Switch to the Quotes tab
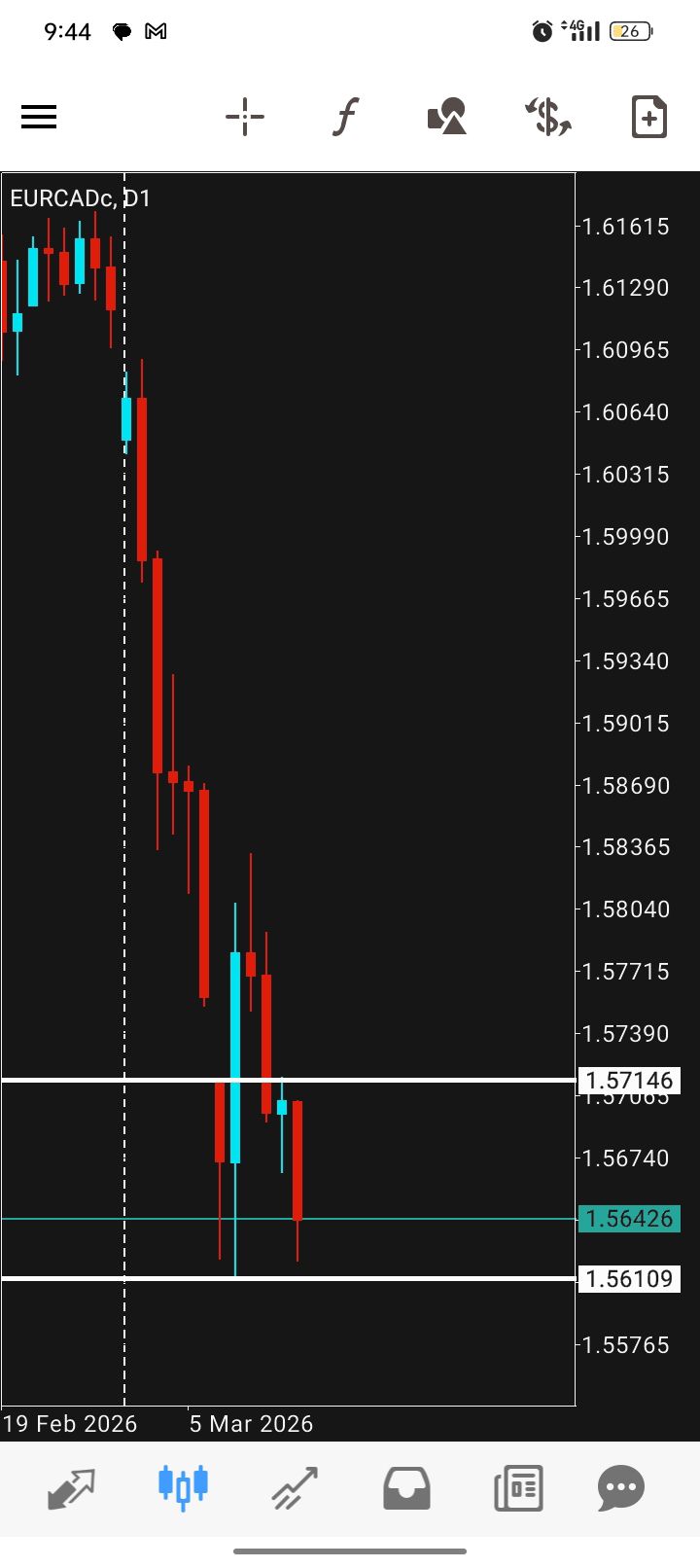Screen dimensions: 700x1568 (72, 1488)
